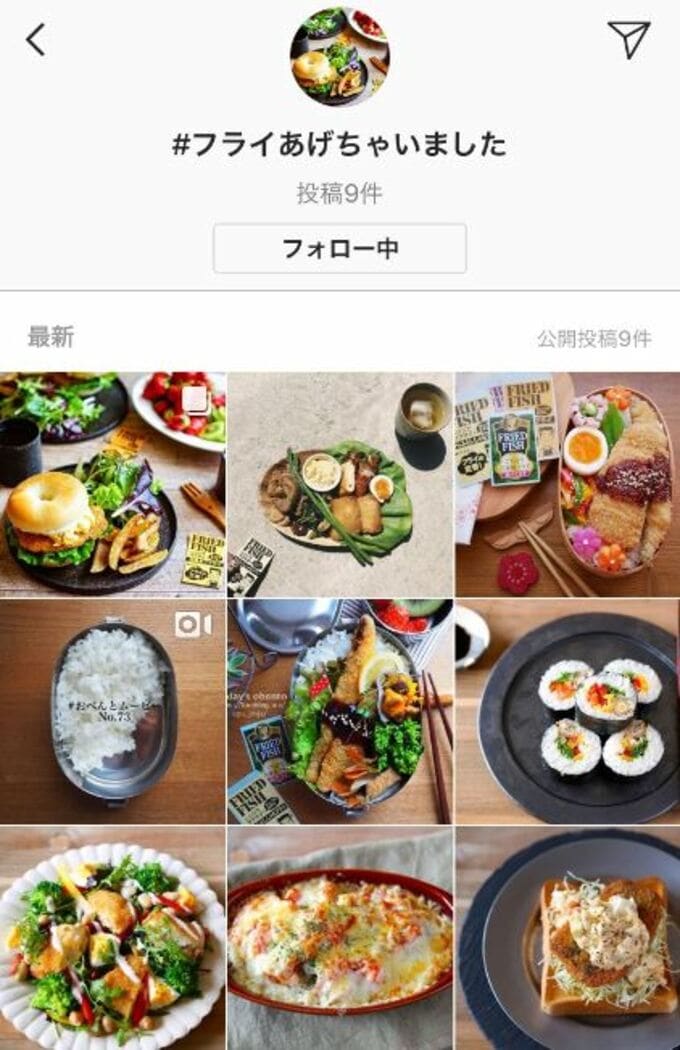Screen dimensions: 680x1050
Task: Go back with the top arrow
Action: [36, 40]
